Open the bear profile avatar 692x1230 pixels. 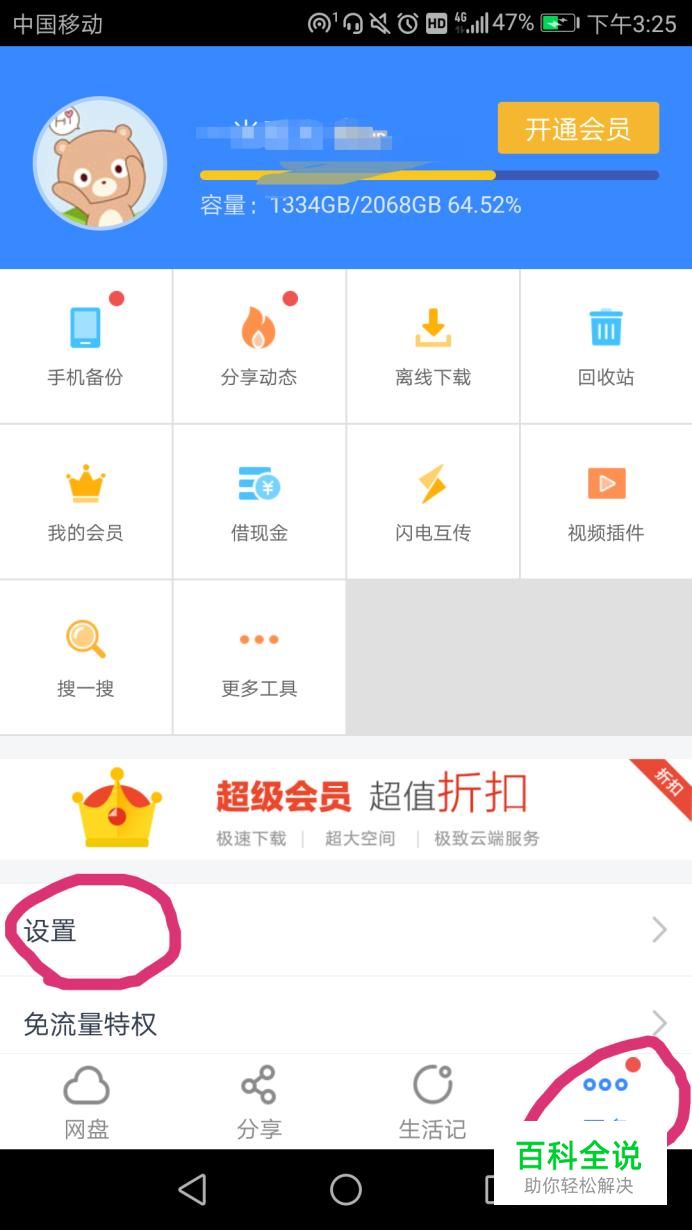coord(100,163)
